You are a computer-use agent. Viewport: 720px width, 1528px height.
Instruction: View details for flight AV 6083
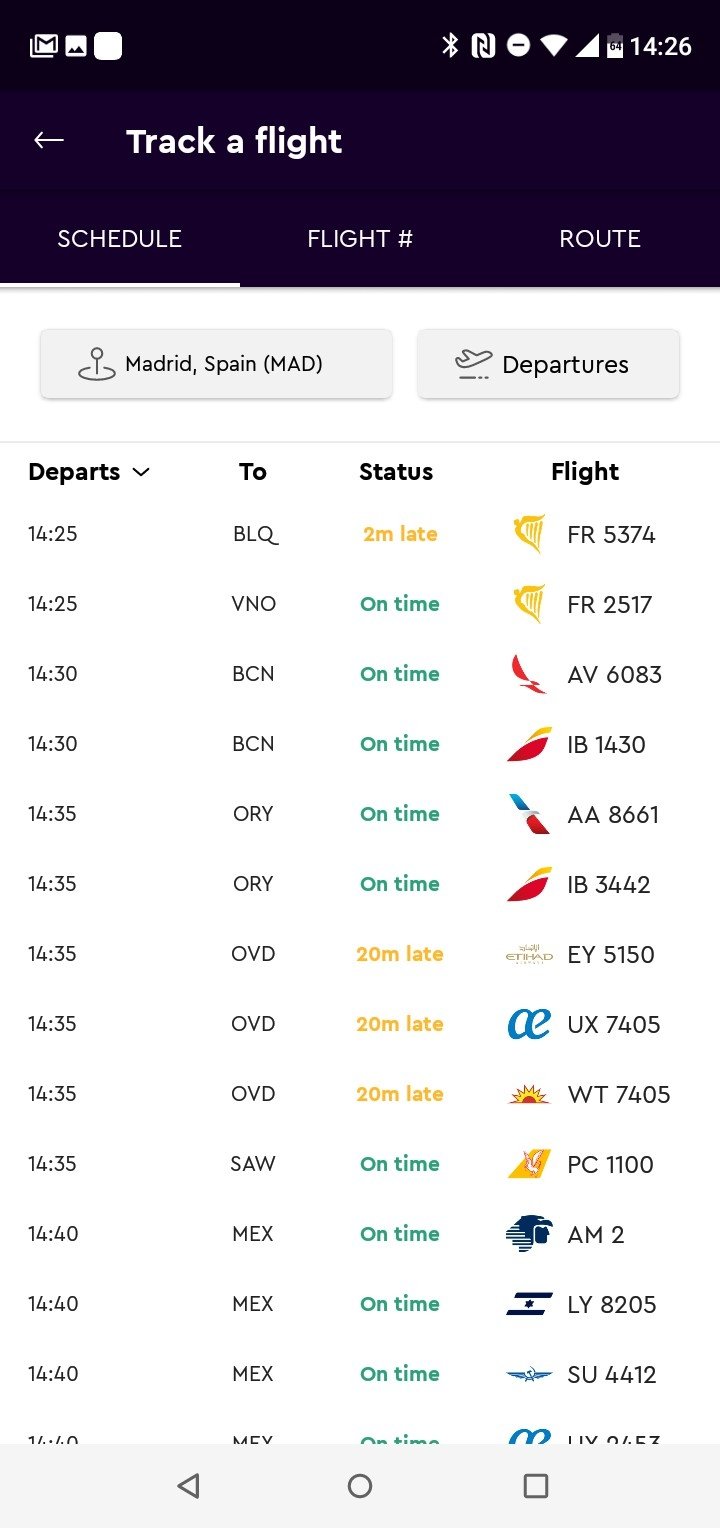click(360, 674)
